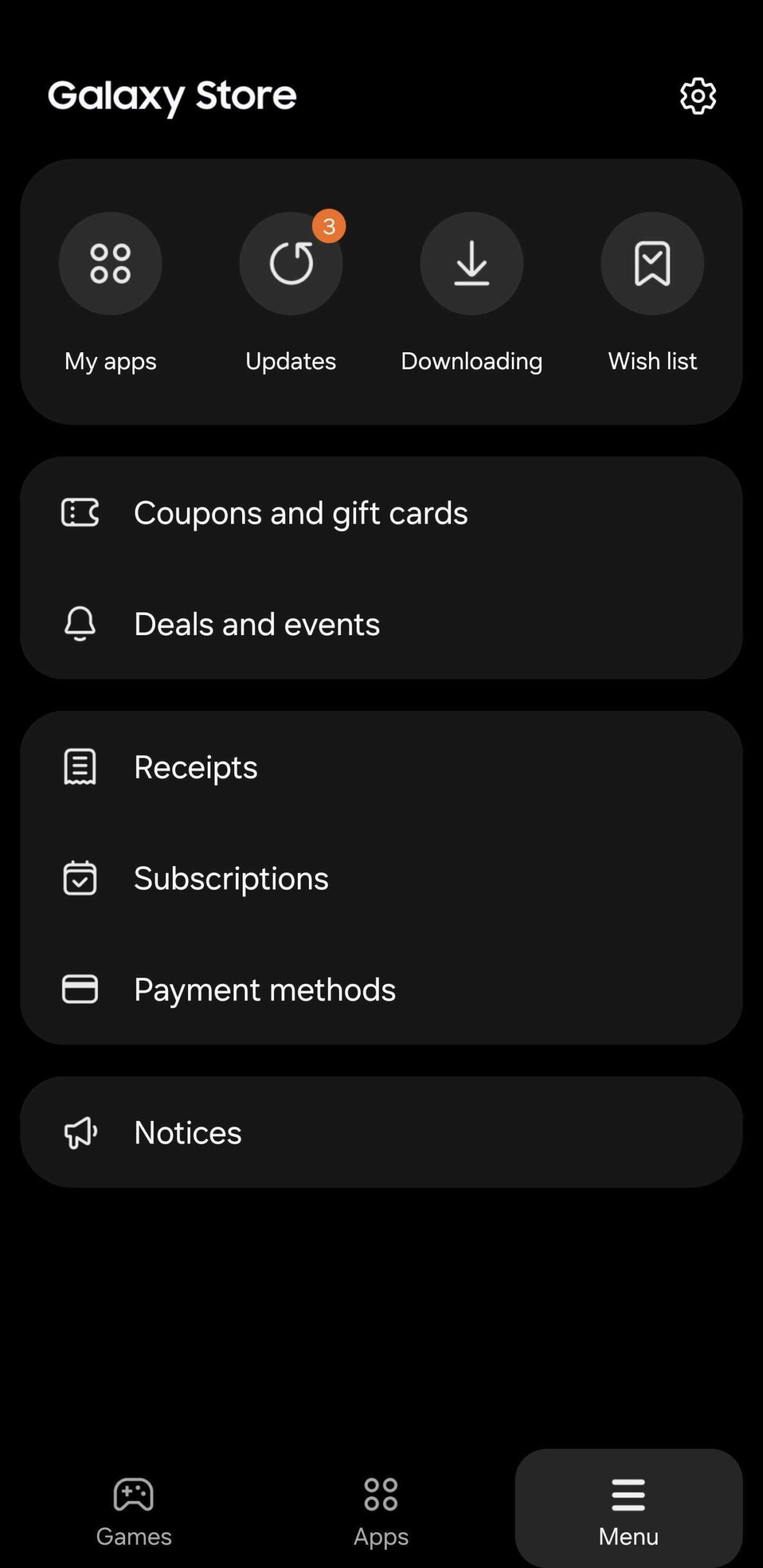This screenshot has height=1568, width=763.
Task: View Deals and events
Action: coord(257,624)
